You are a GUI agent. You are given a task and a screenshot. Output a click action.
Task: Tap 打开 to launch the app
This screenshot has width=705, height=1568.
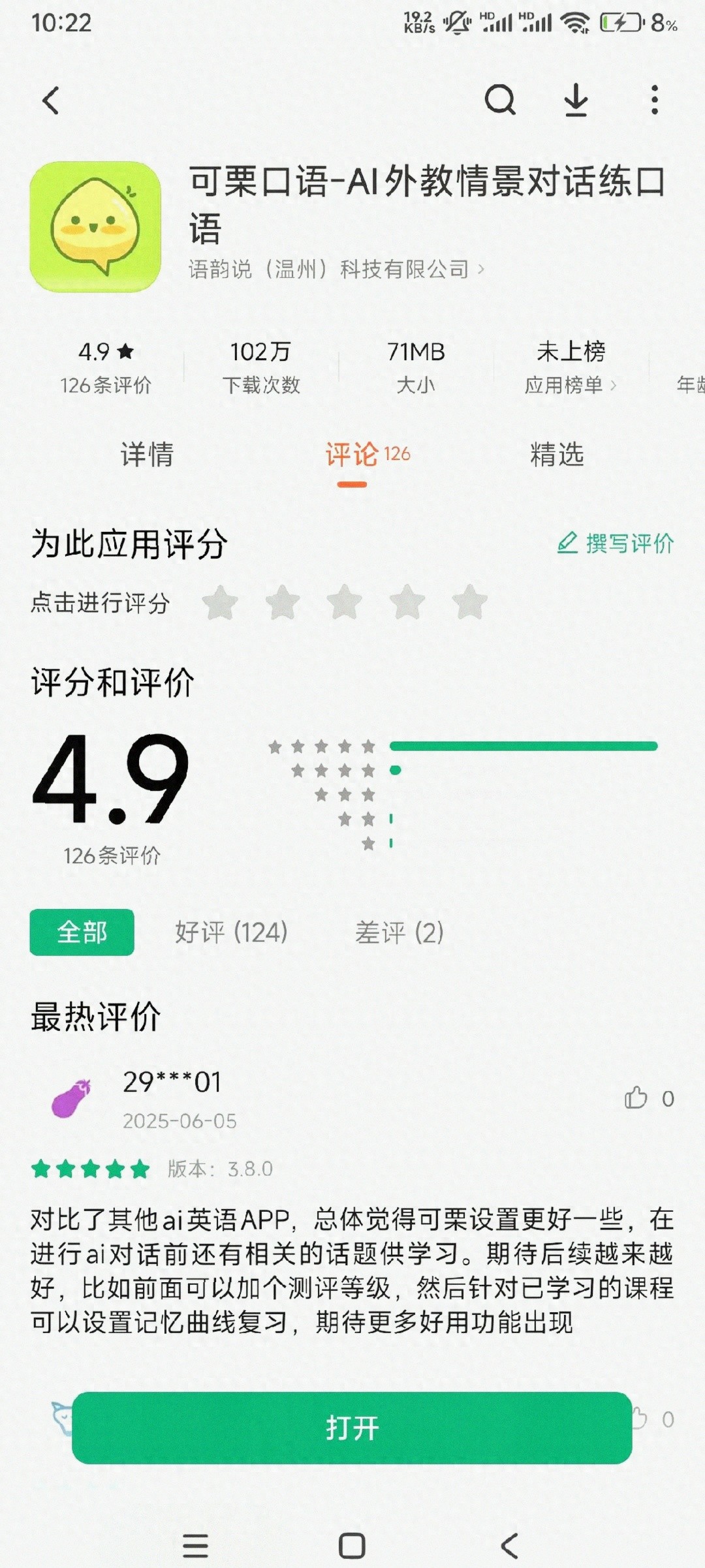352,1428
